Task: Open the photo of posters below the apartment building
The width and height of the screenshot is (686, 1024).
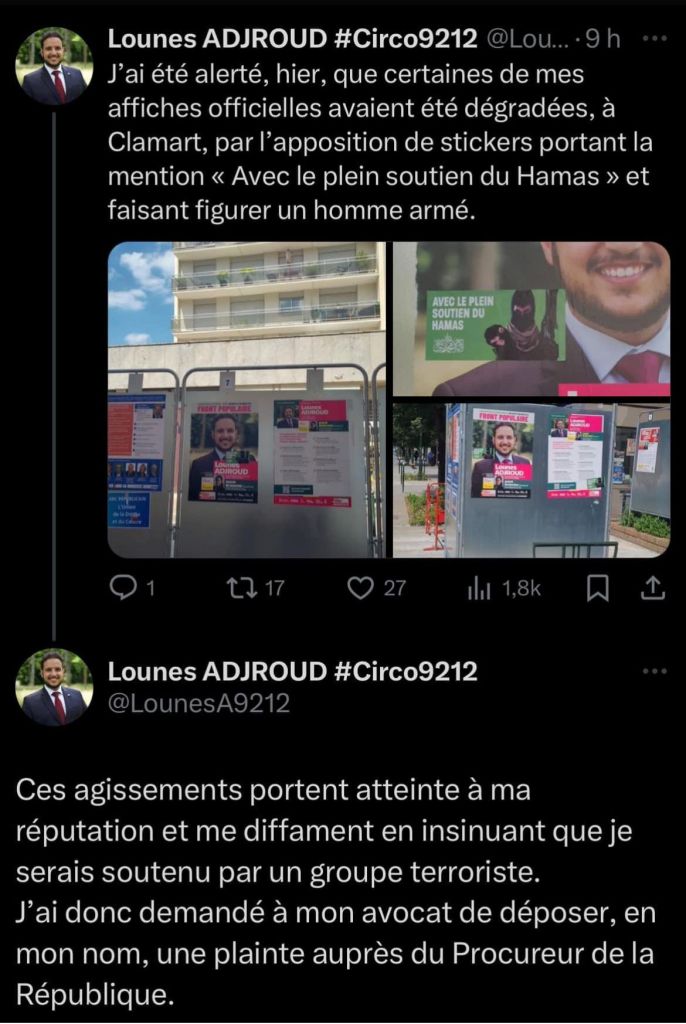Action: point(246,399)
